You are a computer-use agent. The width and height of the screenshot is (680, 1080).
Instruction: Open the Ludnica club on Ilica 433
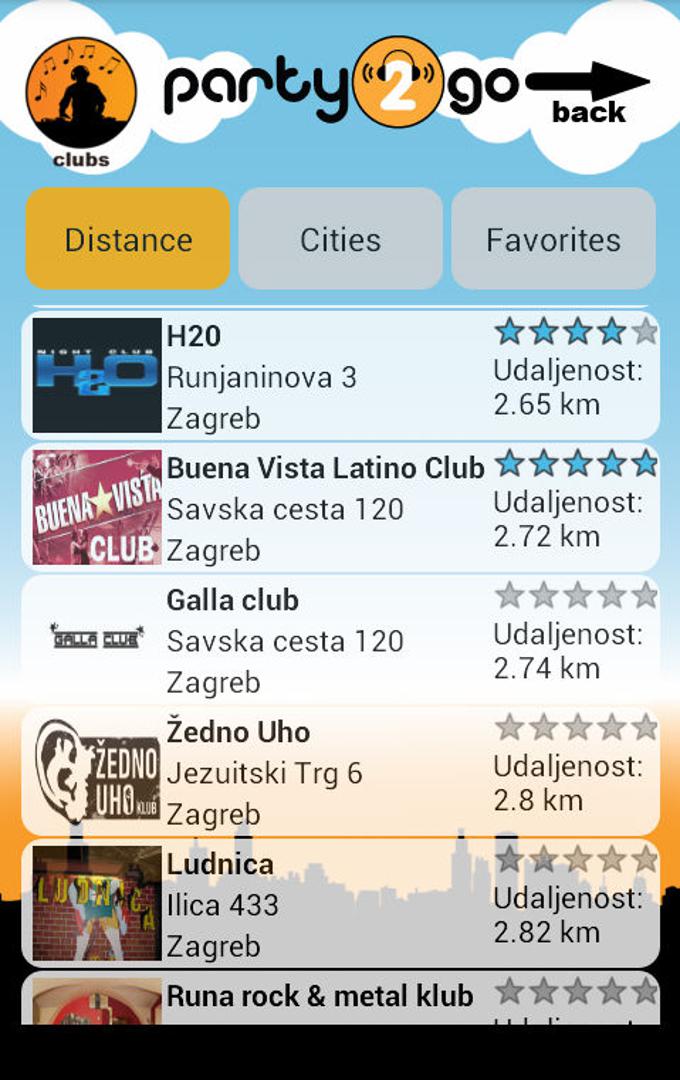point(340,904)
